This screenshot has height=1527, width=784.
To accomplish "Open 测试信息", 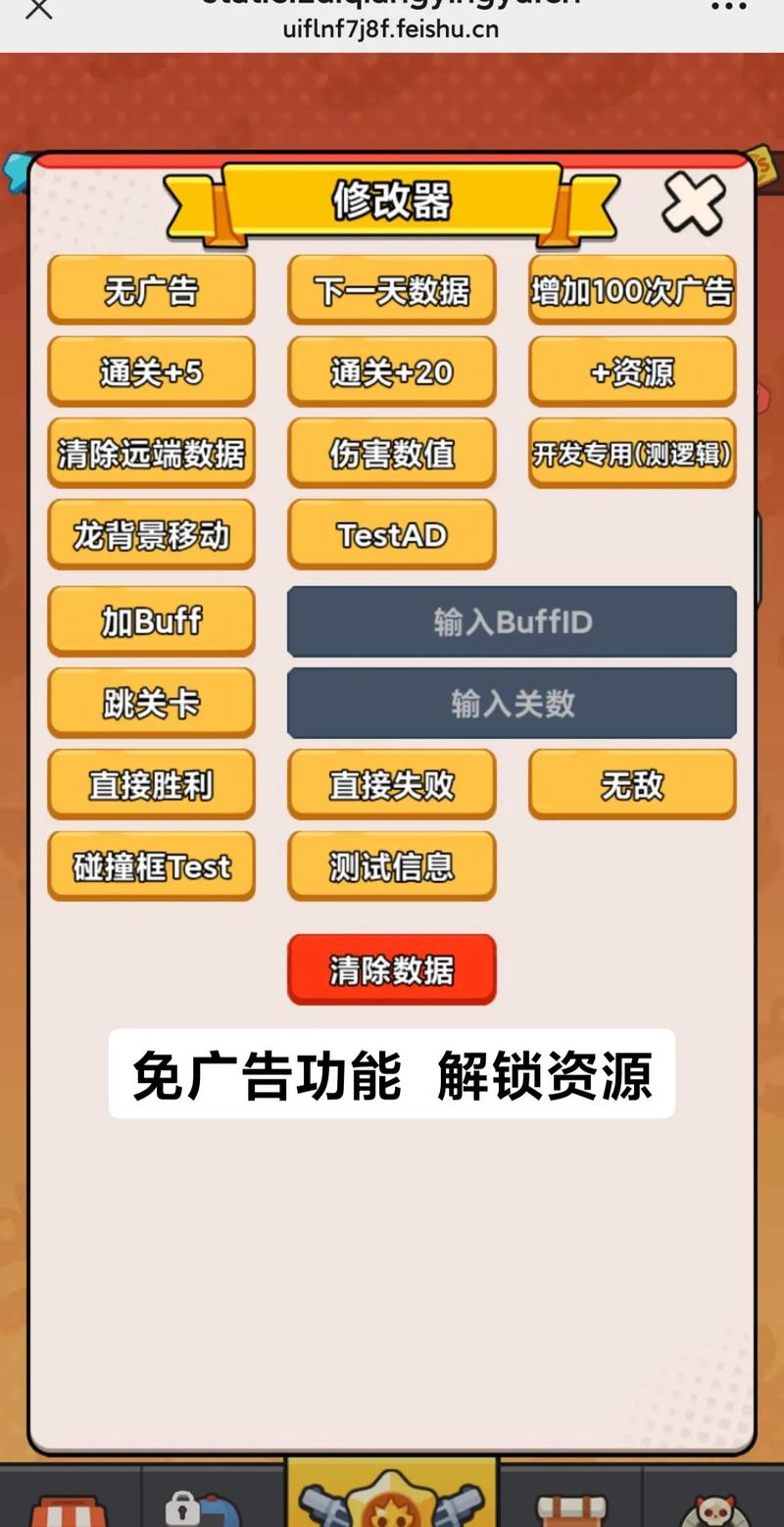I will pyautogui.click(x=391, y=865).
